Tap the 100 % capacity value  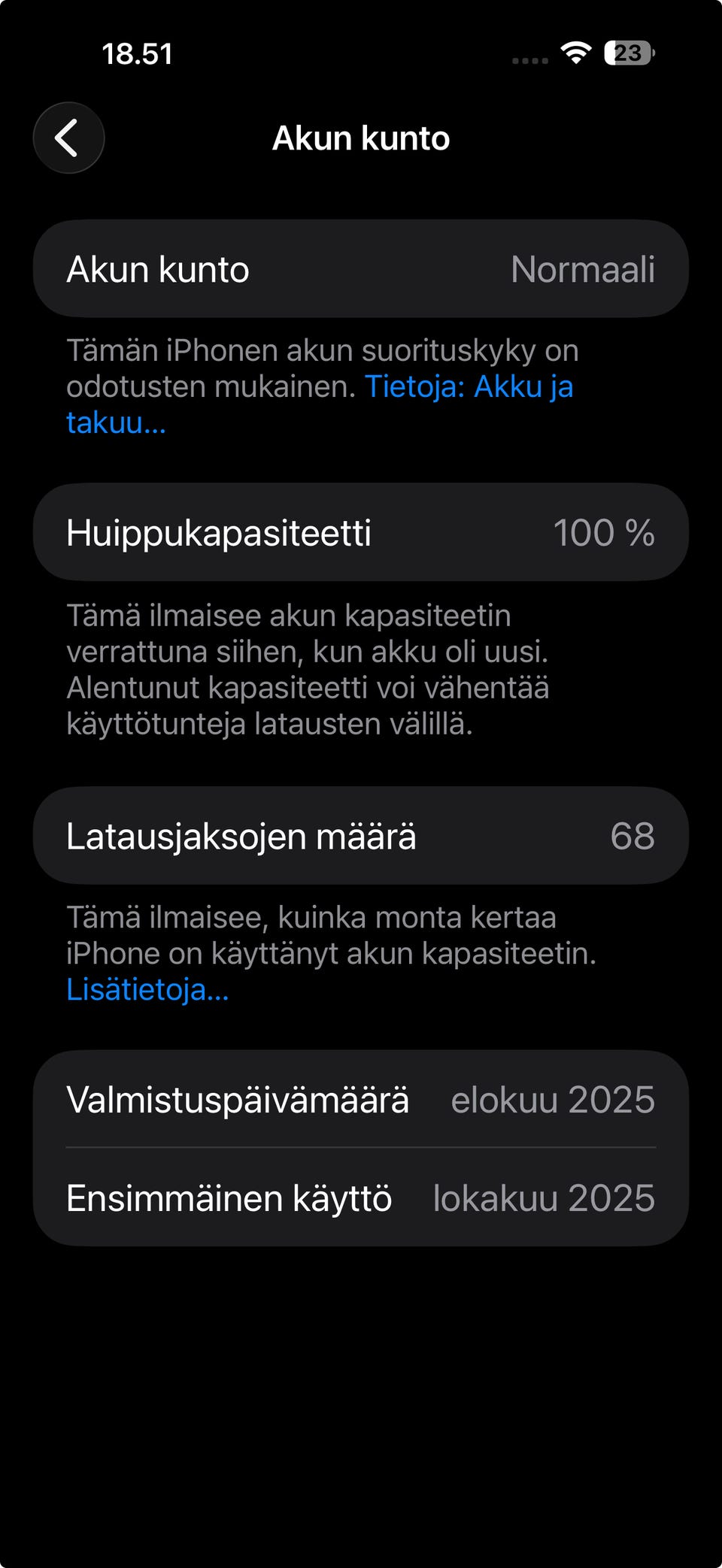click(x=605, y=532)
